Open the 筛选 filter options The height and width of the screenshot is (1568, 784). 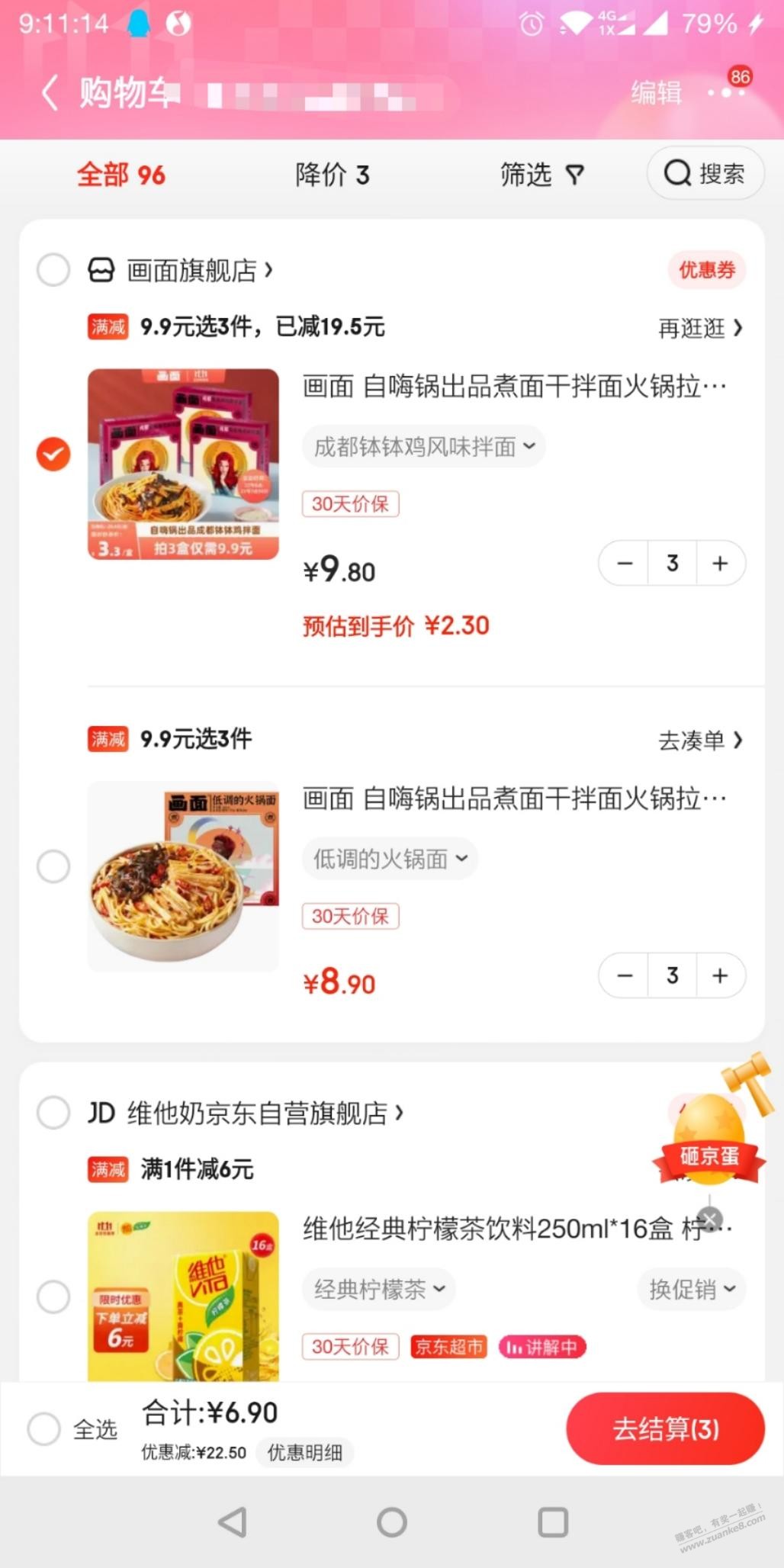coord(541,175)
